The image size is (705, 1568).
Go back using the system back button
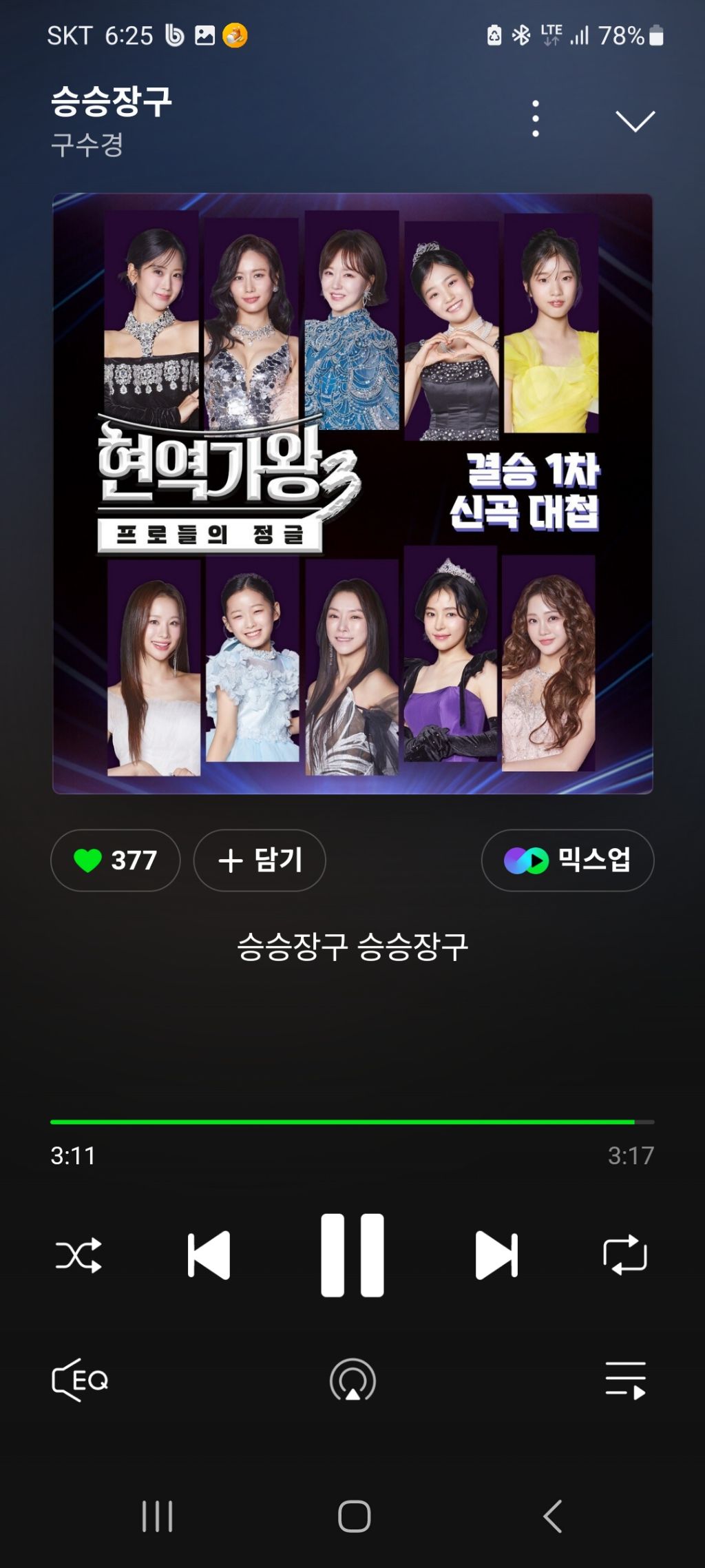tap(552, 1516)
